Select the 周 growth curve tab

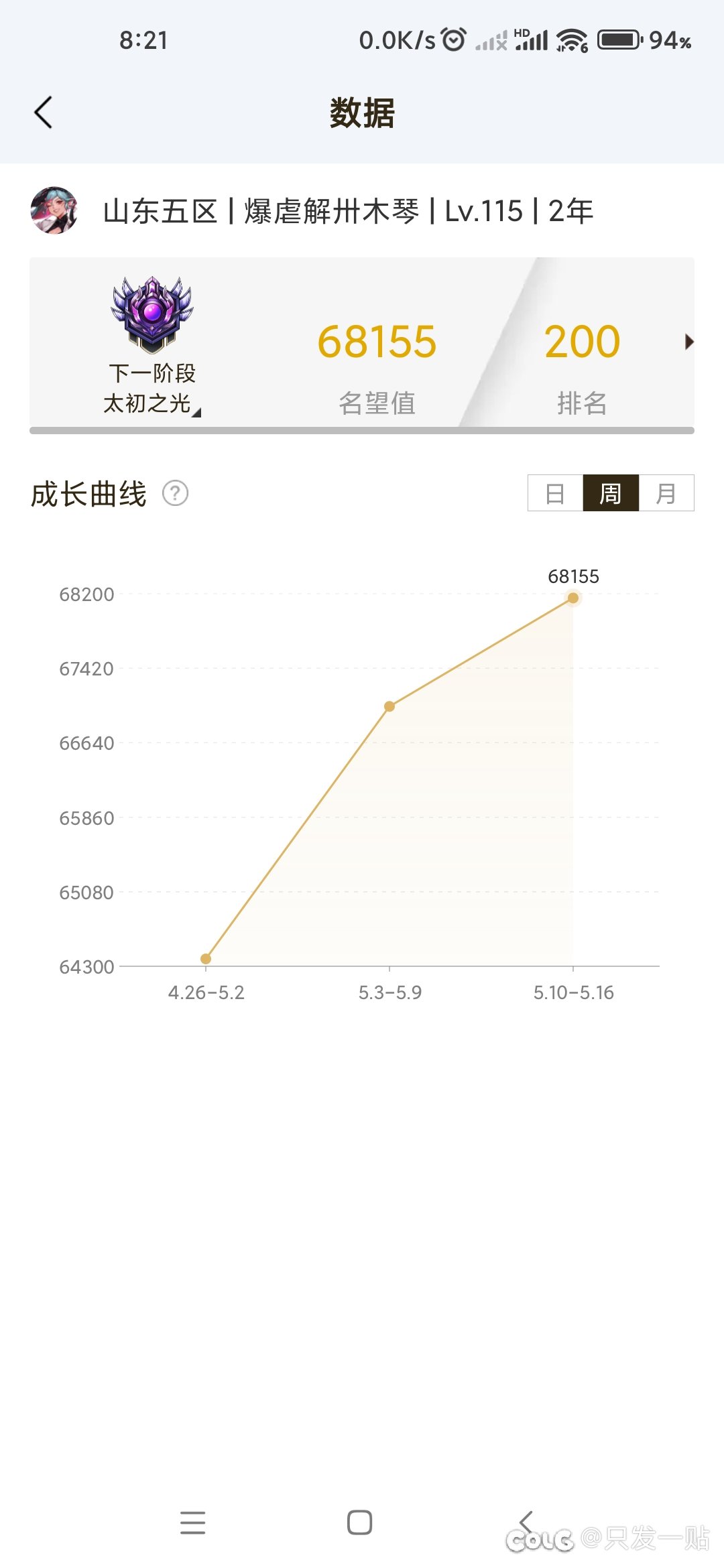pos(611,493)
